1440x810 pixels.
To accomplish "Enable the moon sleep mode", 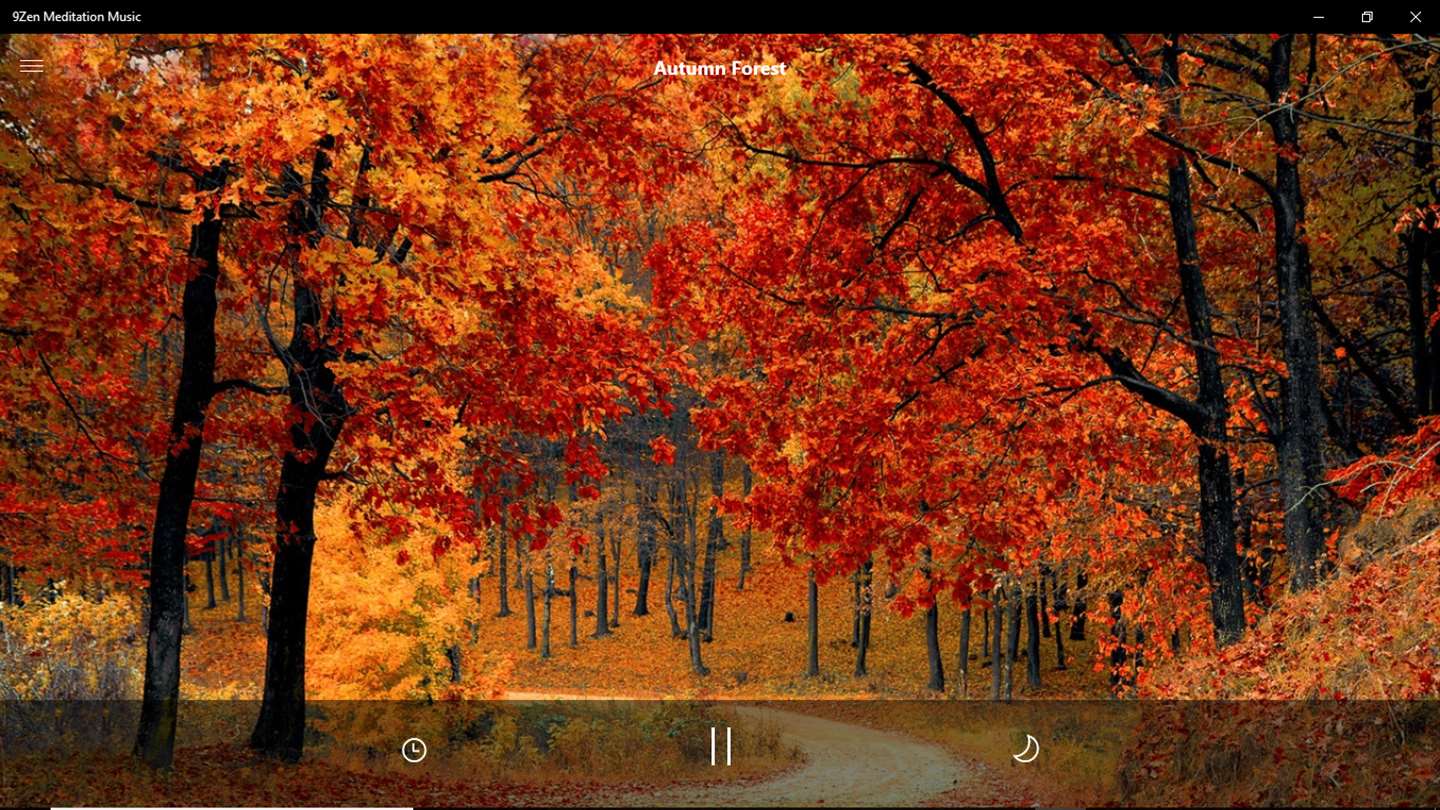I will click(x=1025, y=749).
